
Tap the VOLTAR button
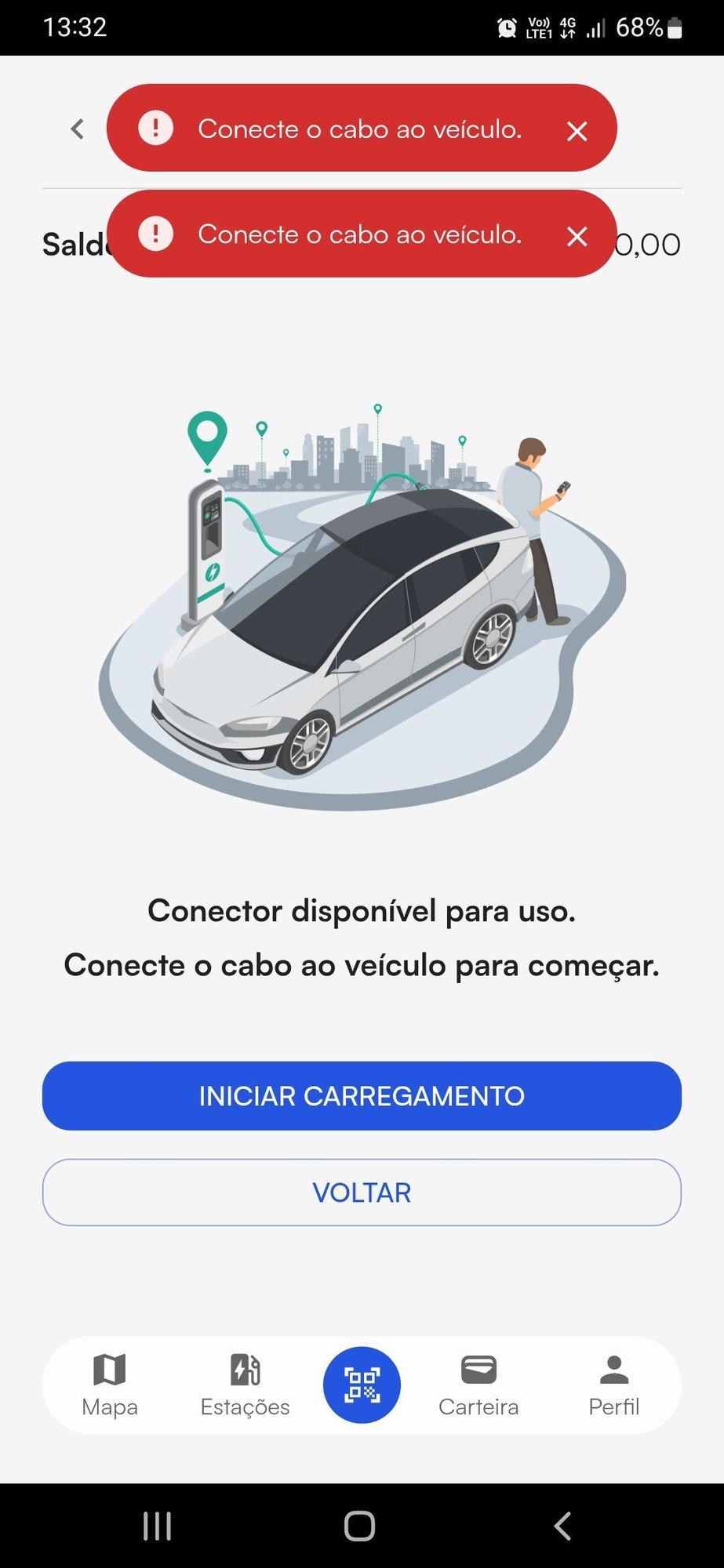tap(362, 1192)
